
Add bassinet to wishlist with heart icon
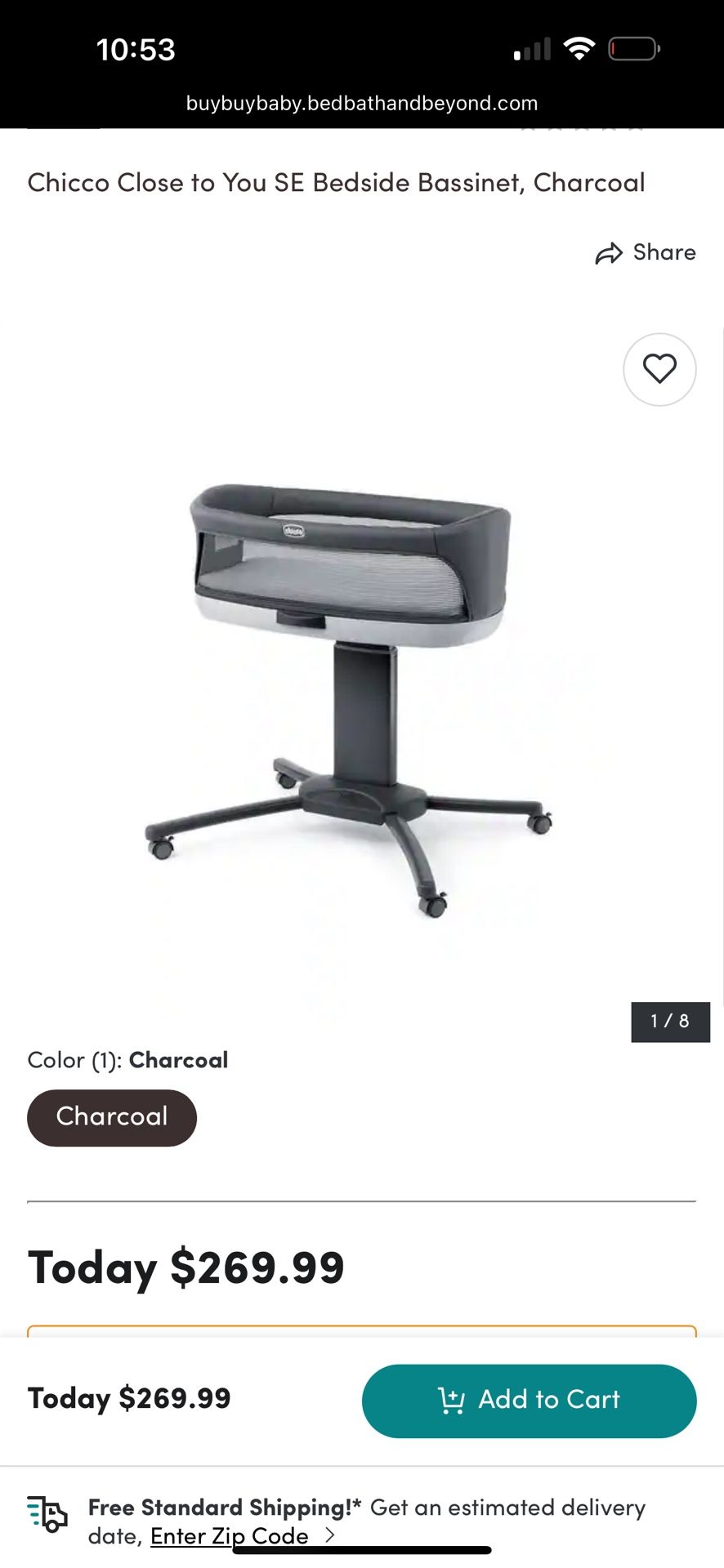pos(659,369)
